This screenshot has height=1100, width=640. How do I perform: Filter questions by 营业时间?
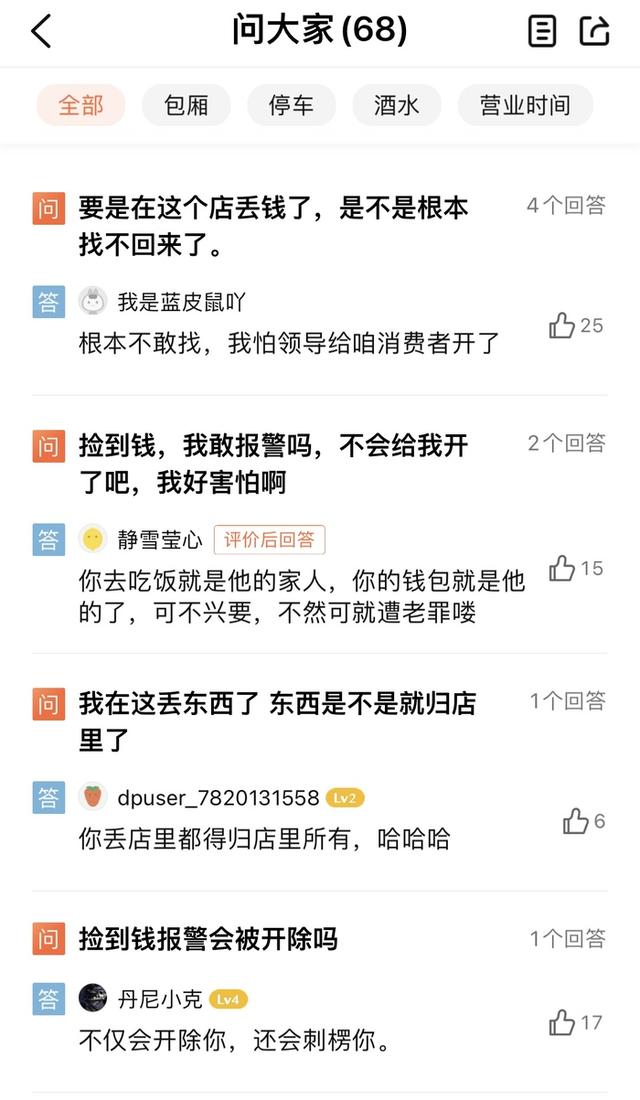coord(525,105)
